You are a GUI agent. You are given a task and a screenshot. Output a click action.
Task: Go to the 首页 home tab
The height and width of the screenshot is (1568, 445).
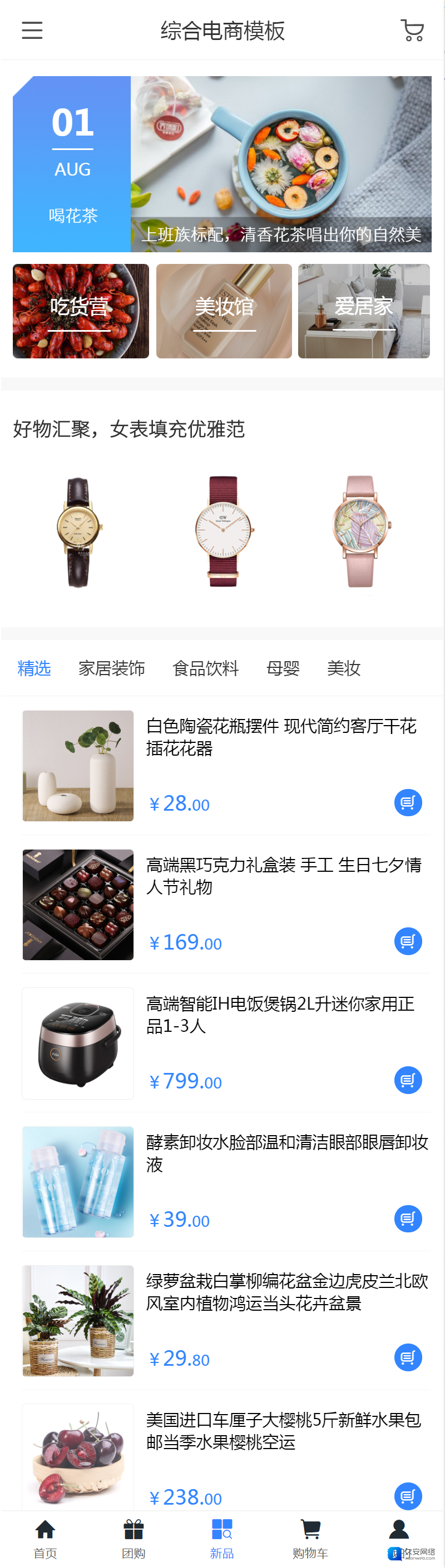coord(45,1537)
